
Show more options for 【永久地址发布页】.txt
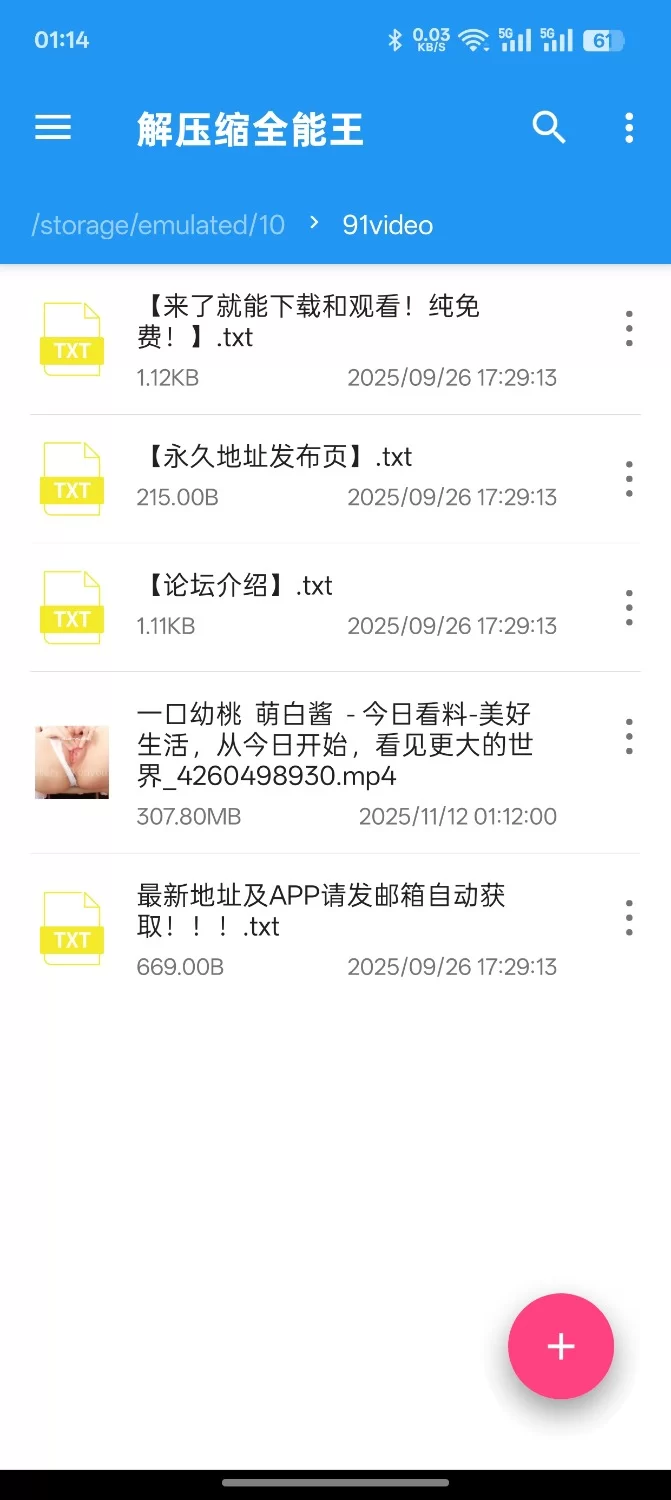pyautogui.click(x=628, y=479)
